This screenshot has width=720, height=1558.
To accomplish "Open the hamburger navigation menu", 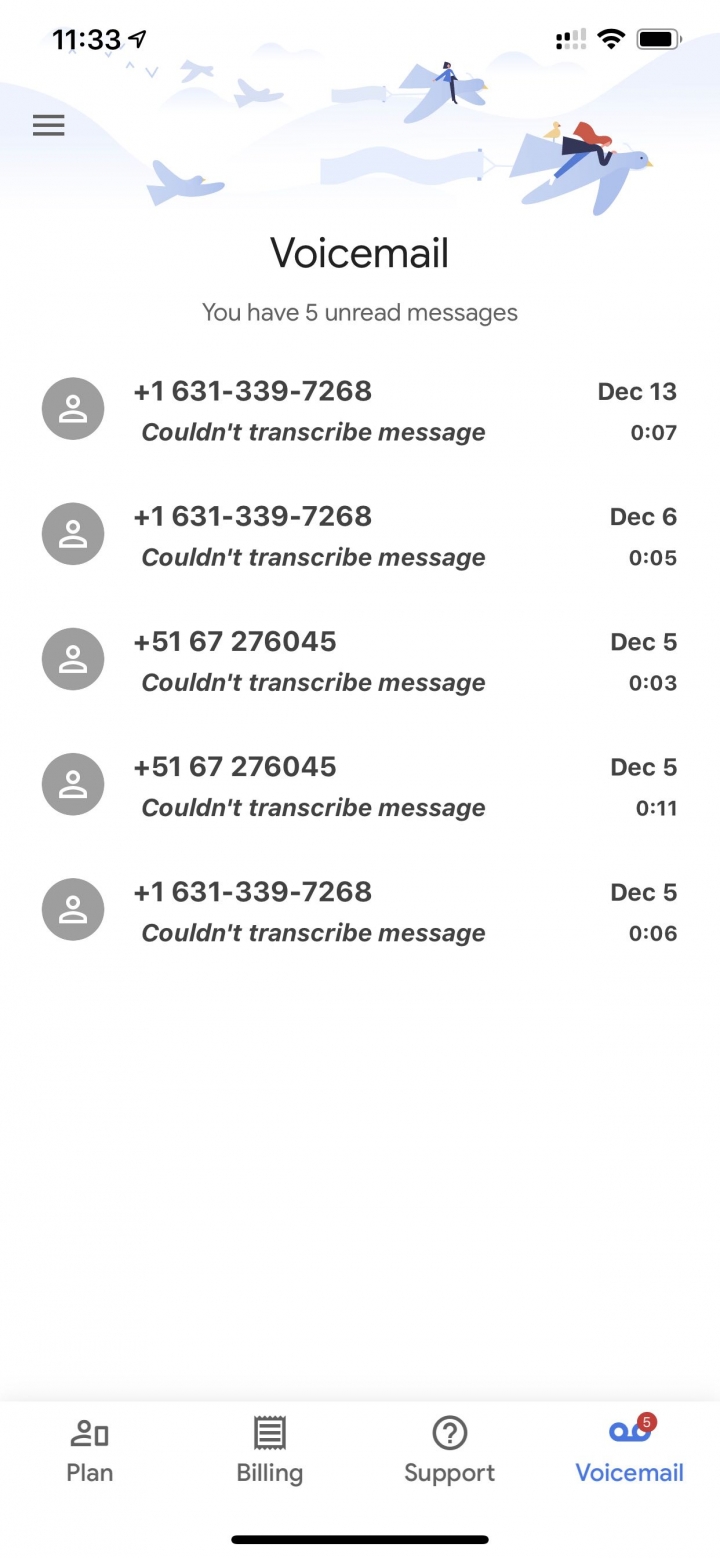I will 48,125.
